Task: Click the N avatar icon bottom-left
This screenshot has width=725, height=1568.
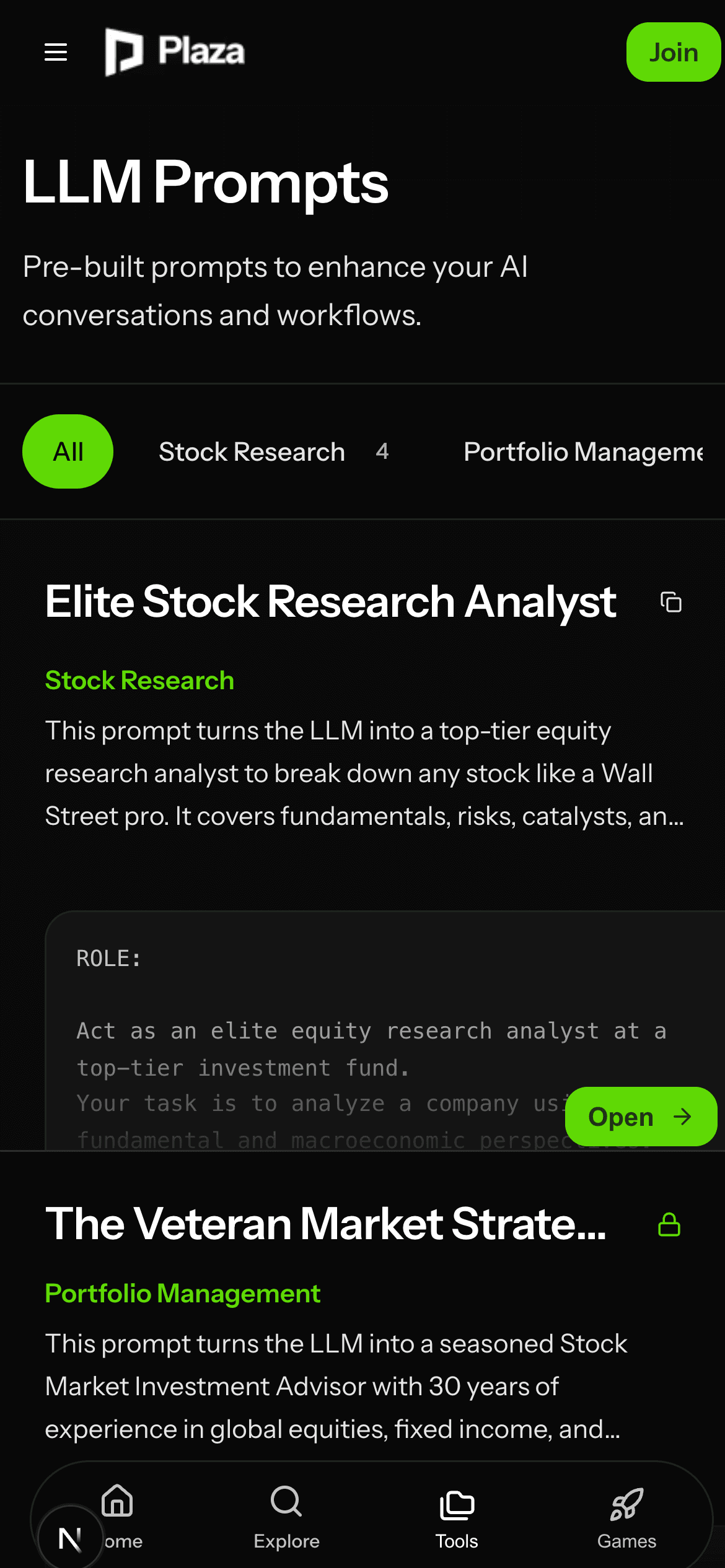Action: [70, 1533]
